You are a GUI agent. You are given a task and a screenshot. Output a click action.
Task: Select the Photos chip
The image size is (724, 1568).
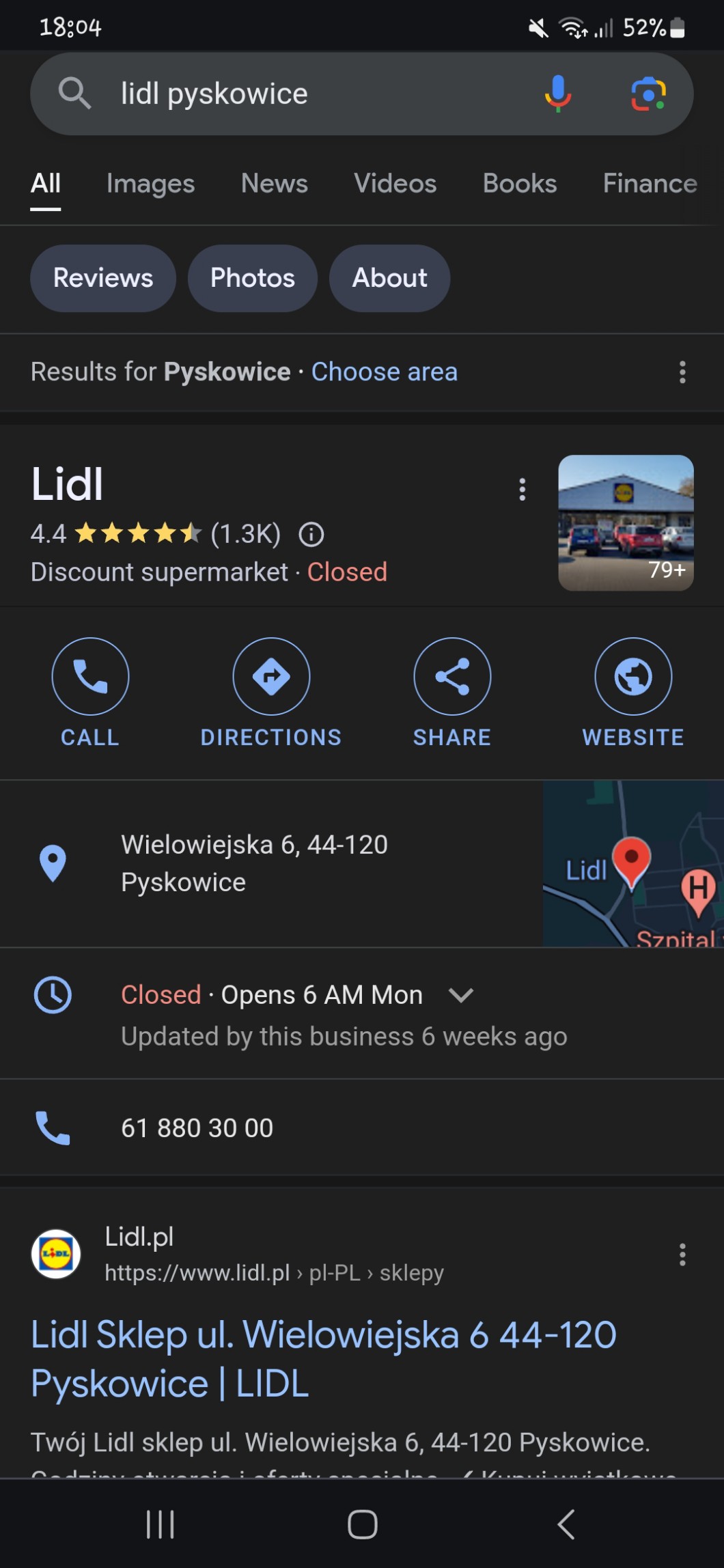[252, 278]
